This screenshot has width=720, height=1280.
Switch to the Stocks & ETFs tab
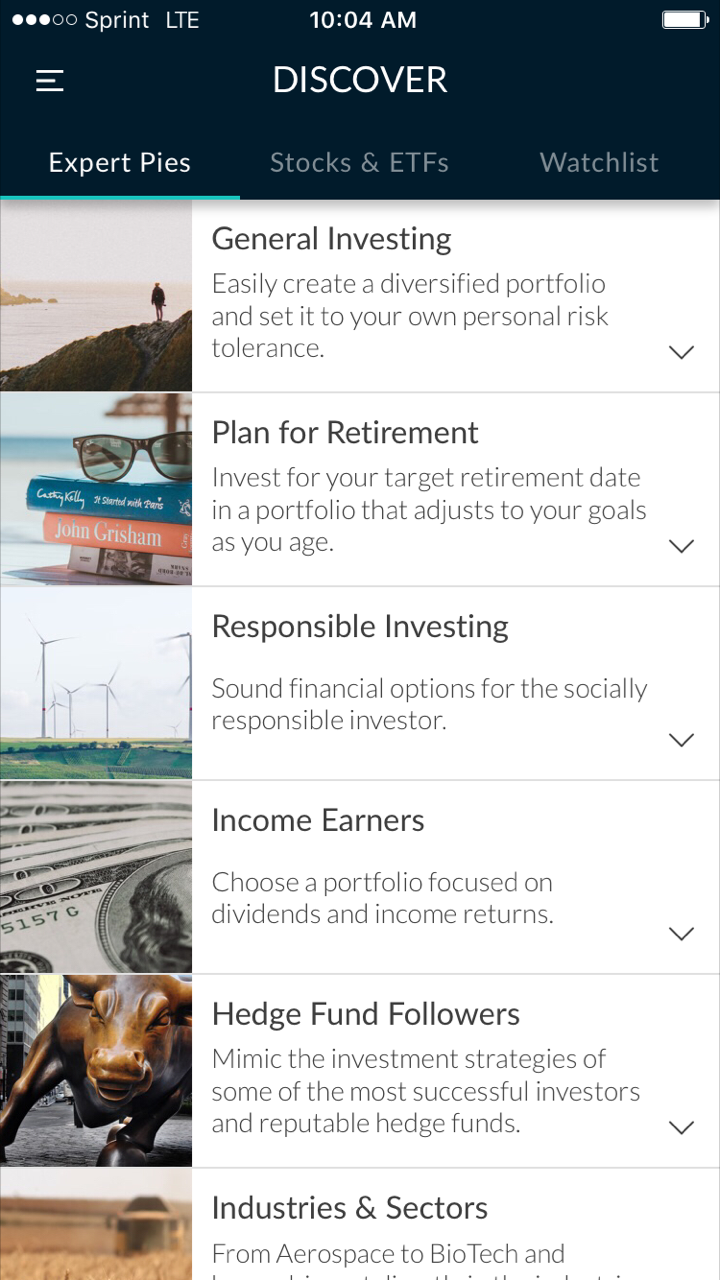[x=359, y=163]
